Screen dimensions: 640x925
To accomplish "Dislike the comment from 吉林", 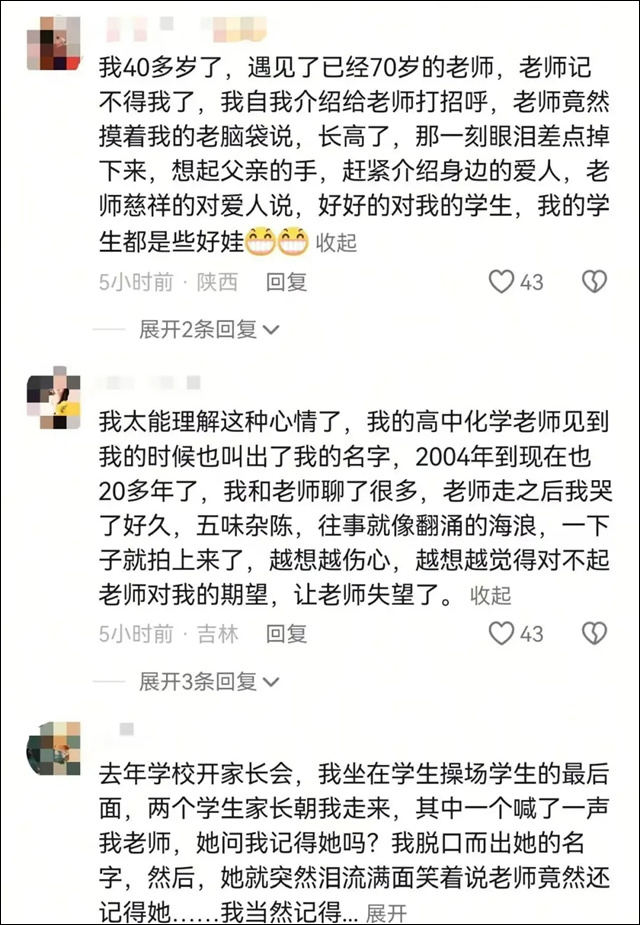I will (x=595, y=633).
